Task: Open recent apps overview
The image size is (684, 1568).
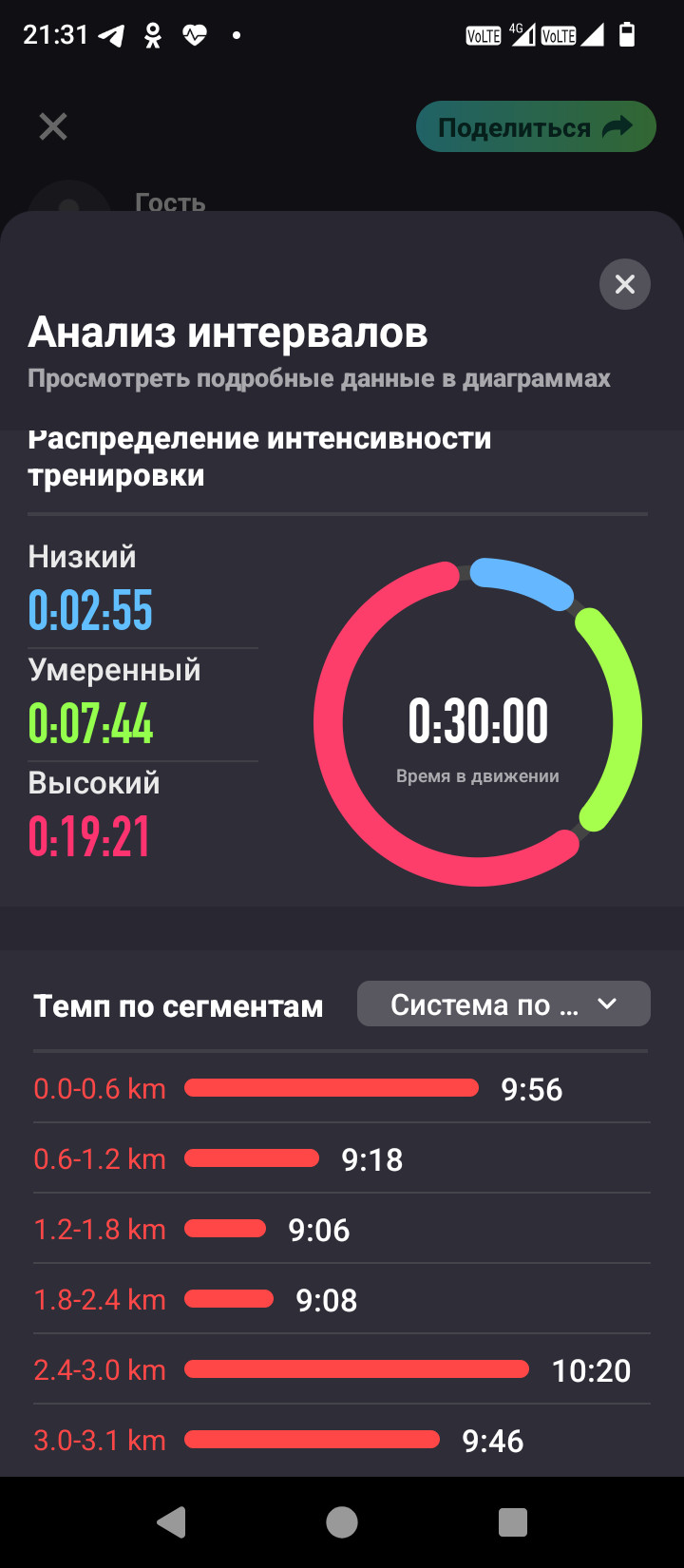Action: pos(513,1522)
